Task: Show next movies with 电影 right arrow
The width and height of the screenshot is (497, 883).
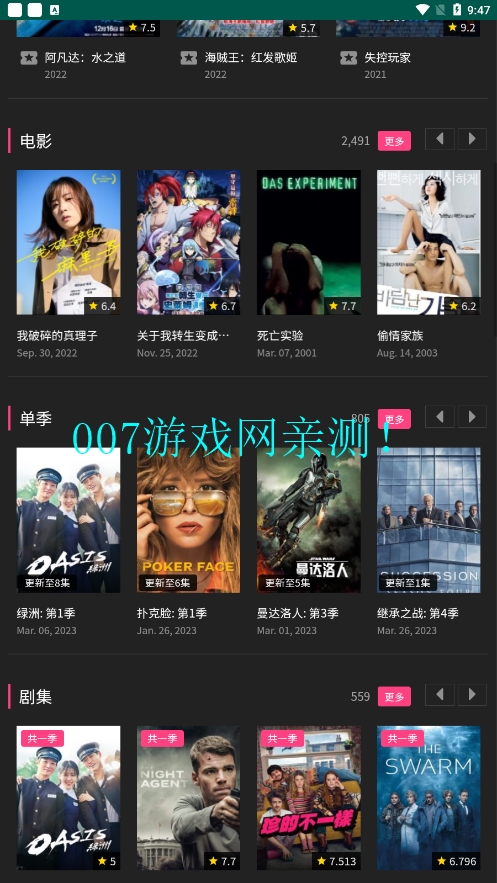Action: [x=472, y=139]
